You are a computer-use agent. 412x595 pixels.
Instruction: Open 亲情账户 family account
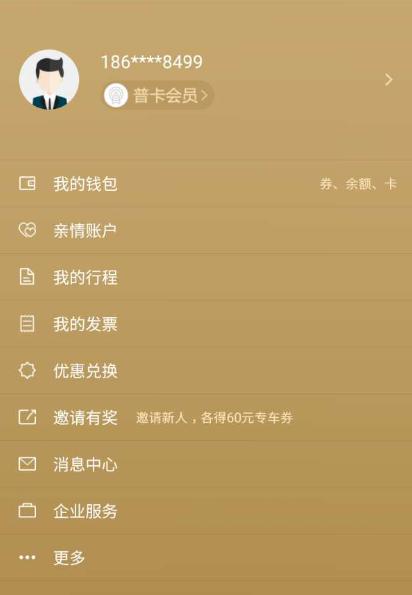tap(206, 230)
